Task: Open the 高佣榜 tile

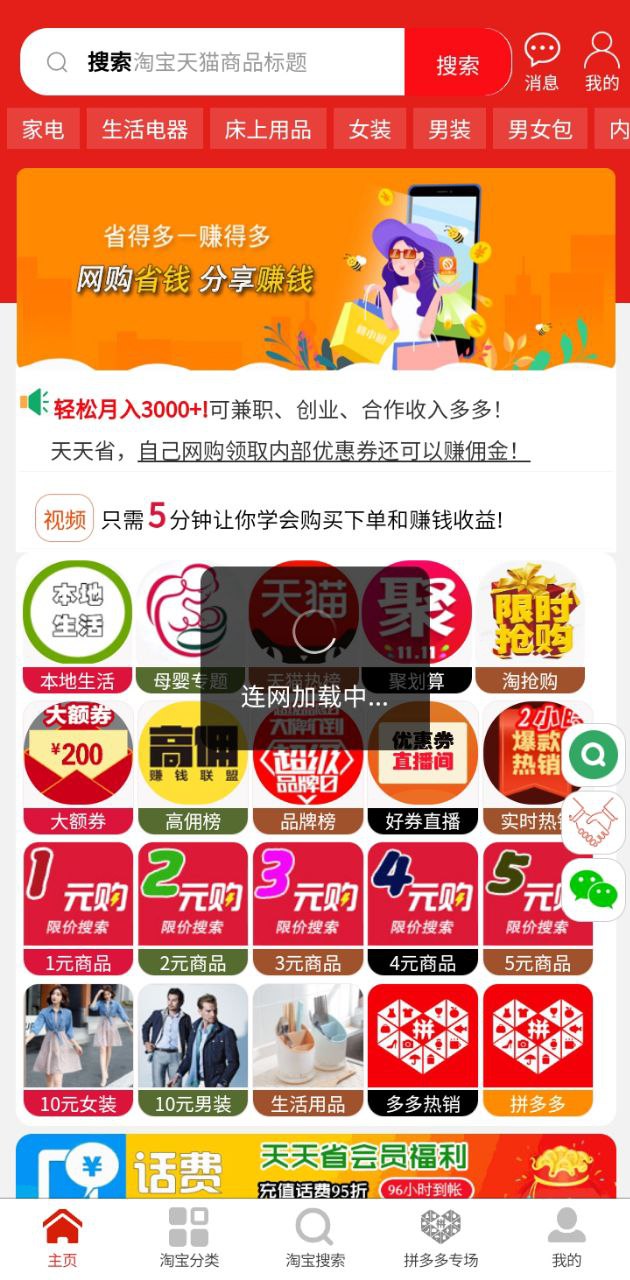Action: (193, 767)
